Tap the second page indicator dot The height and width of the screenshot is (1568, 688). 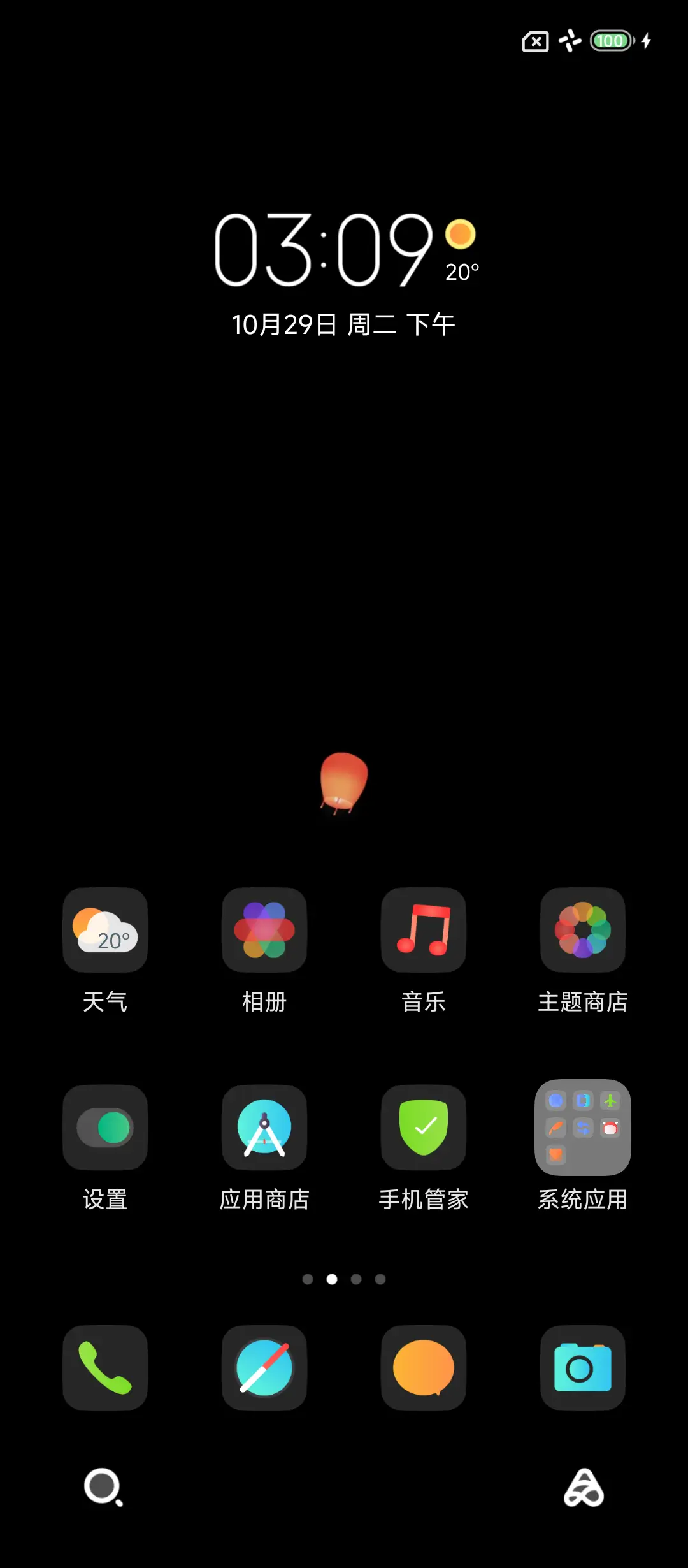[x=332, y=1279]
